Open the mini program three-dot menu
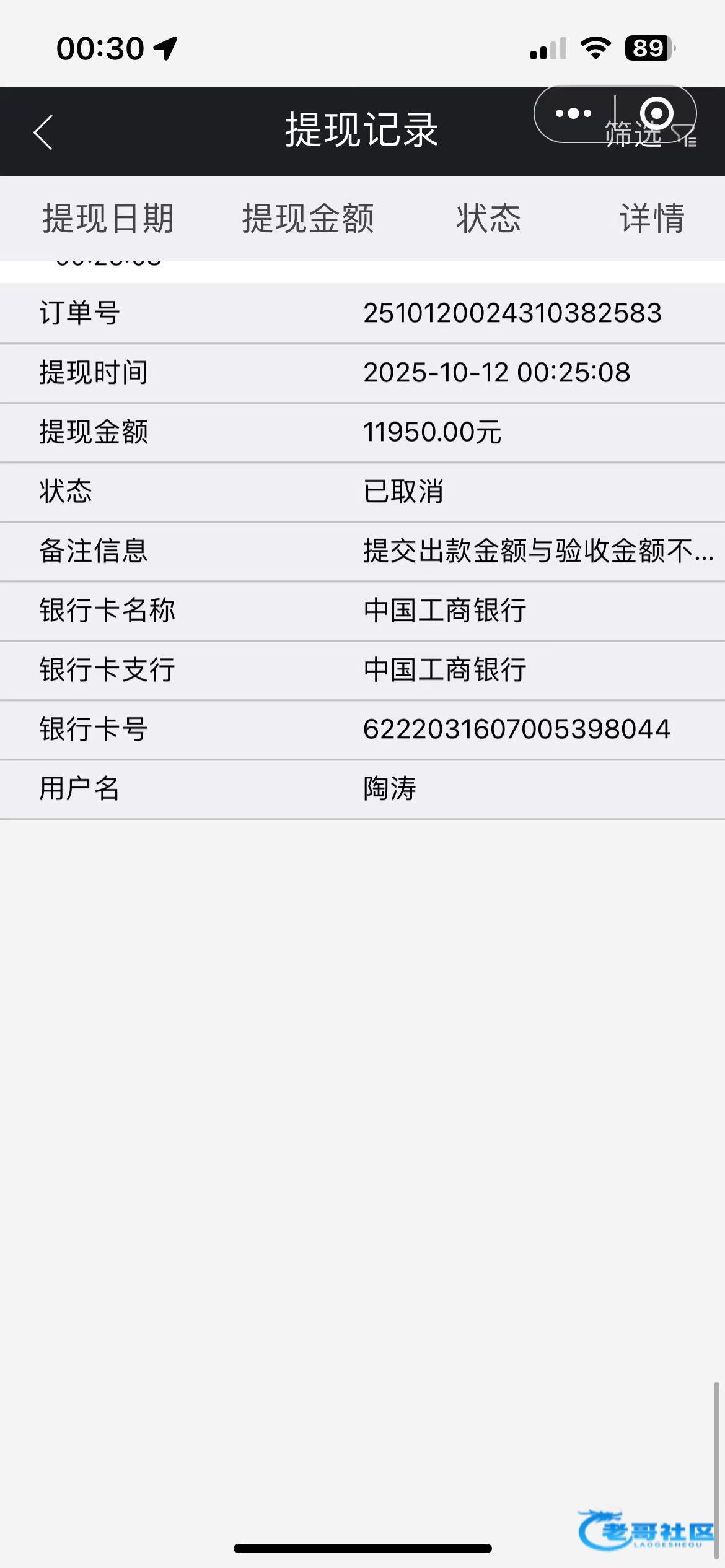The height and width of the screenshot is (1568, 725). [574, 113]
